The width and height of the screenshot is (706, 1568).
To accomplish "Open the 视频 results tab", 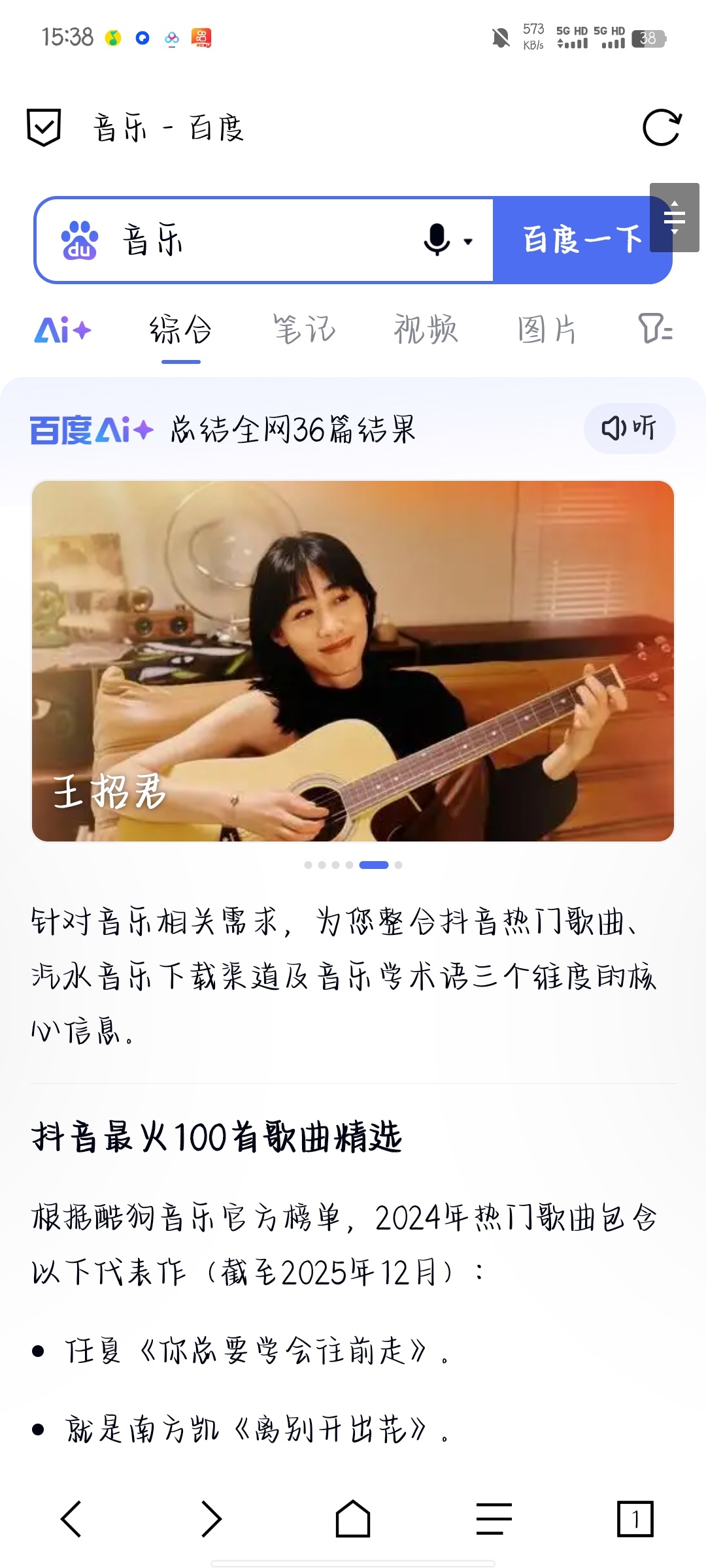I will (426, 330).
